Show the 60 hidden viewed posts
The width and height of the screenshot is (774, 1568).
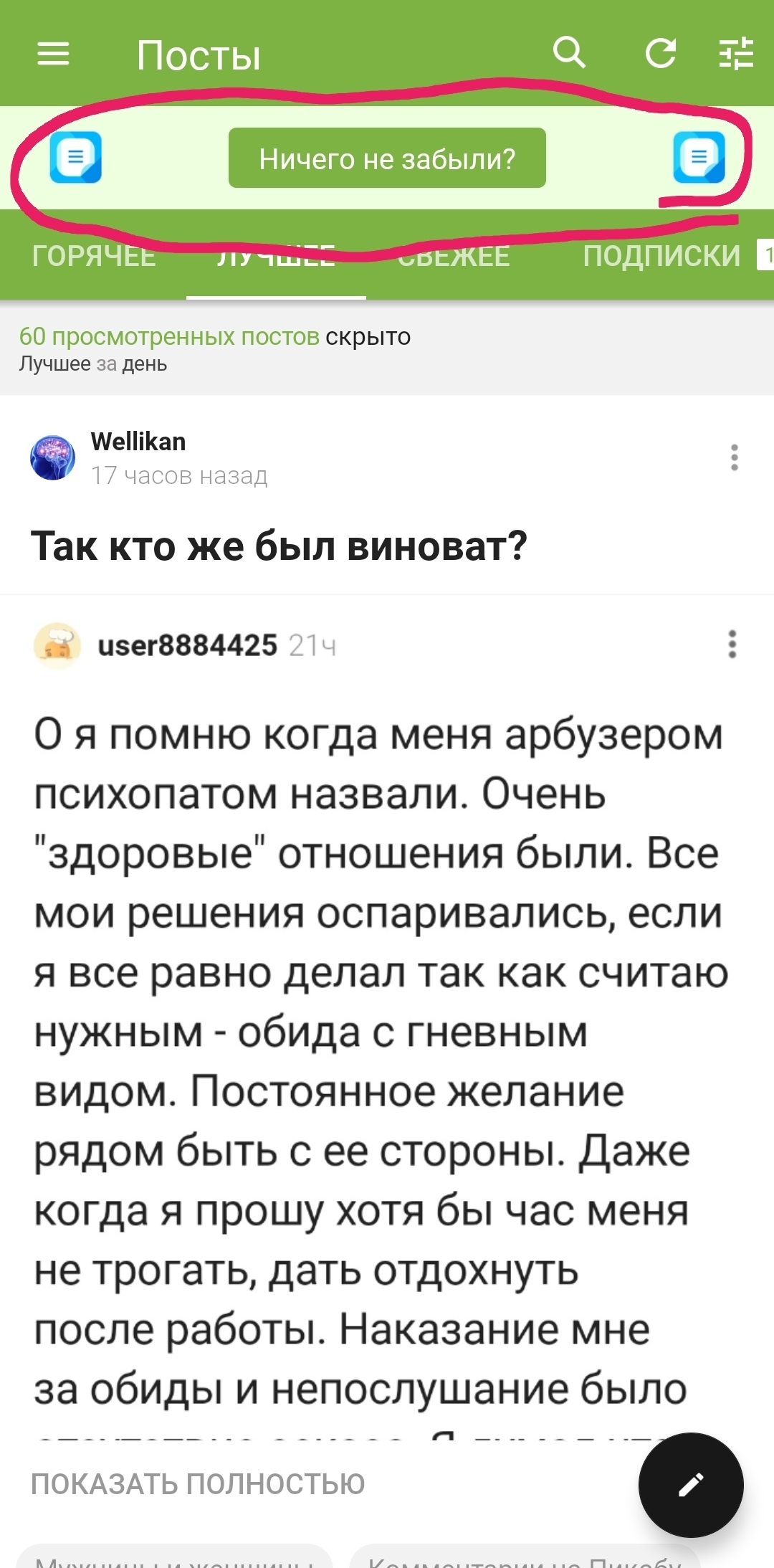coord(169,336)
